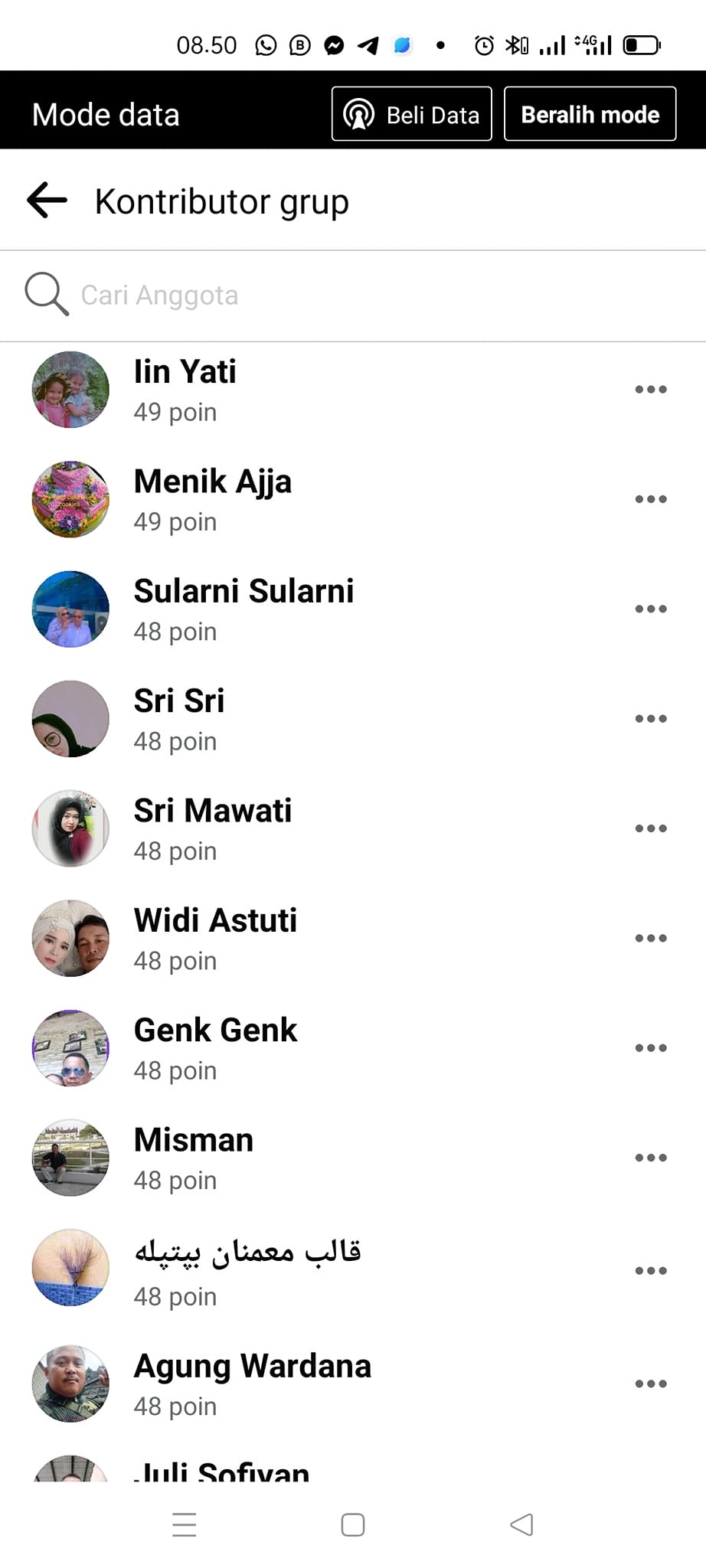View Iin Yati's profile
706x1568 pixels.
(185, 373)
